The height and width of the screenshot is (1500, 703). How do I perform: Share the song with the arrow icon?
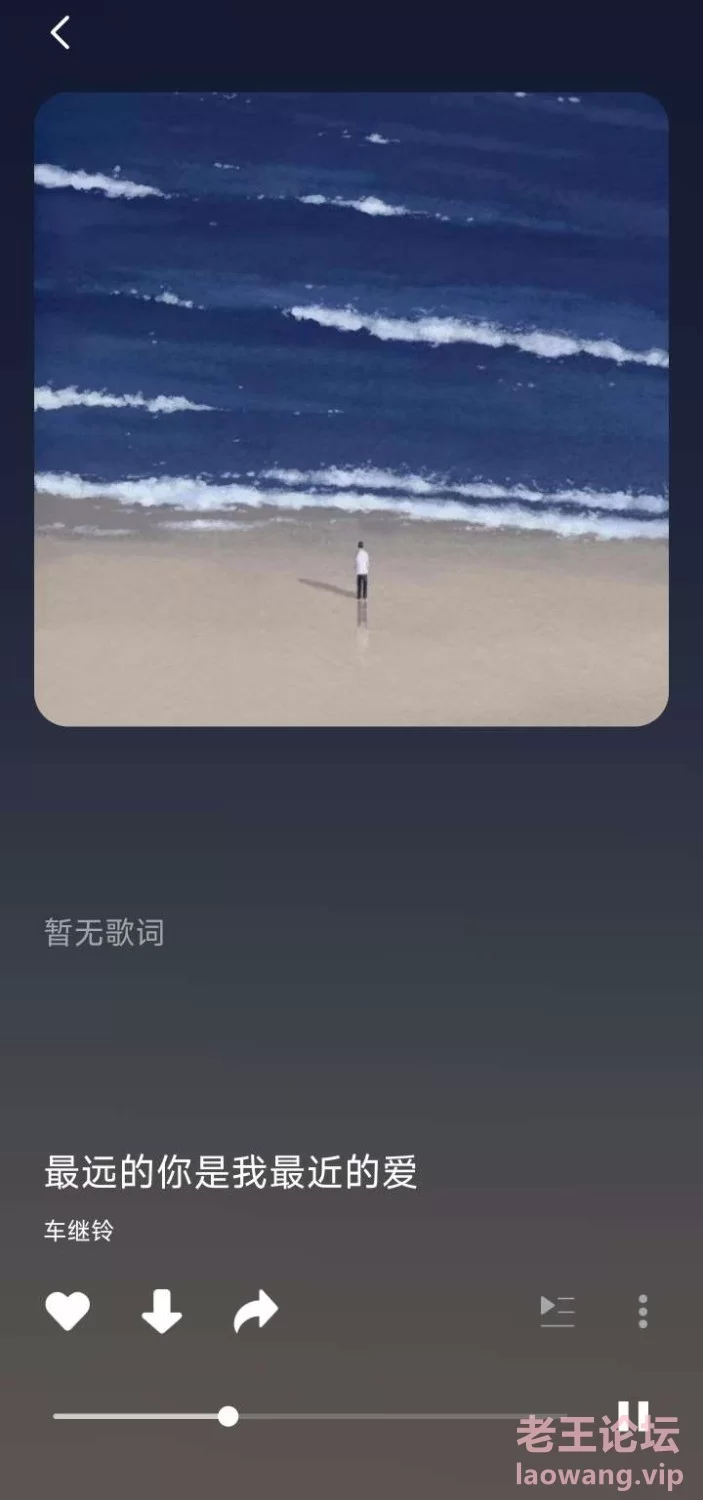point(255,1311)
